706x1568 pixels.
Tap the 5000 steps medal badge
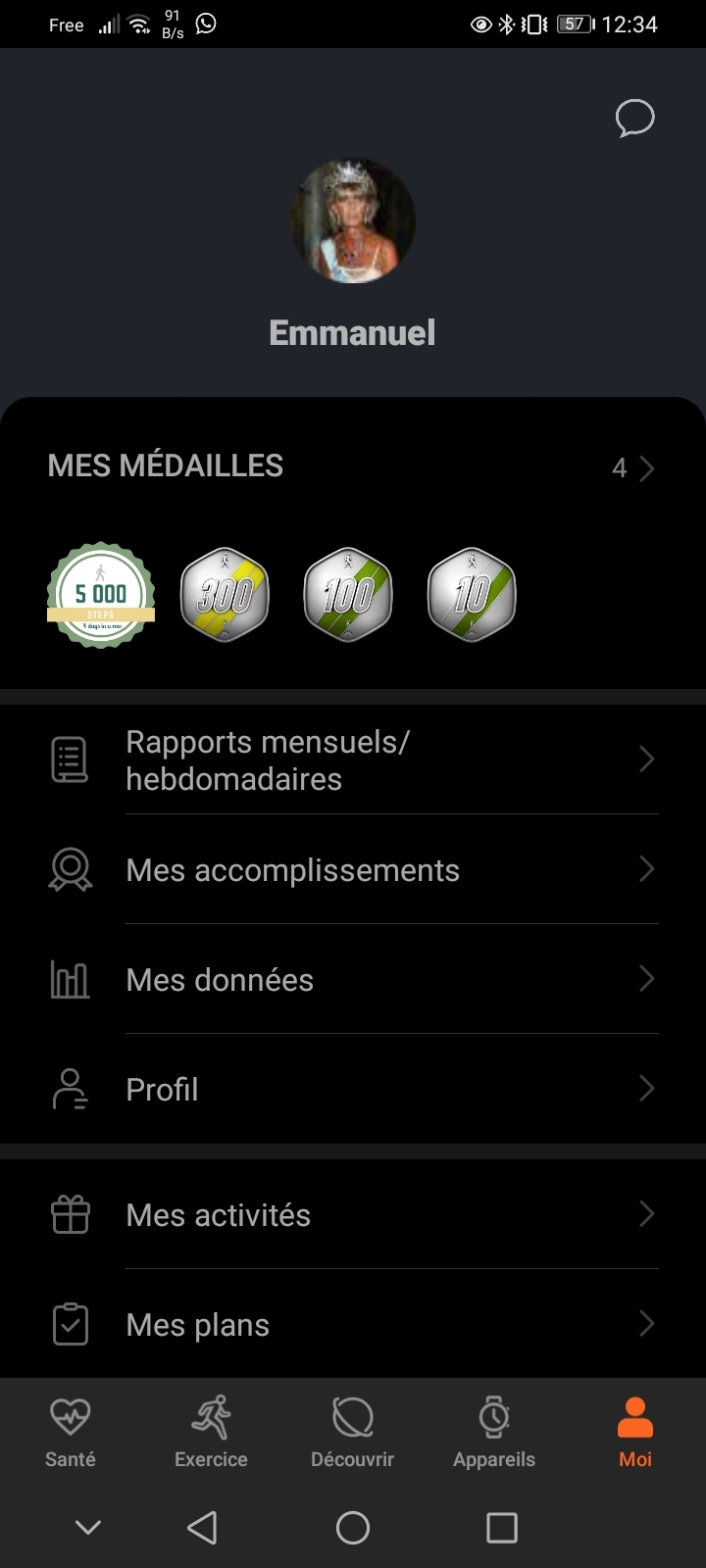click(99, 593)
